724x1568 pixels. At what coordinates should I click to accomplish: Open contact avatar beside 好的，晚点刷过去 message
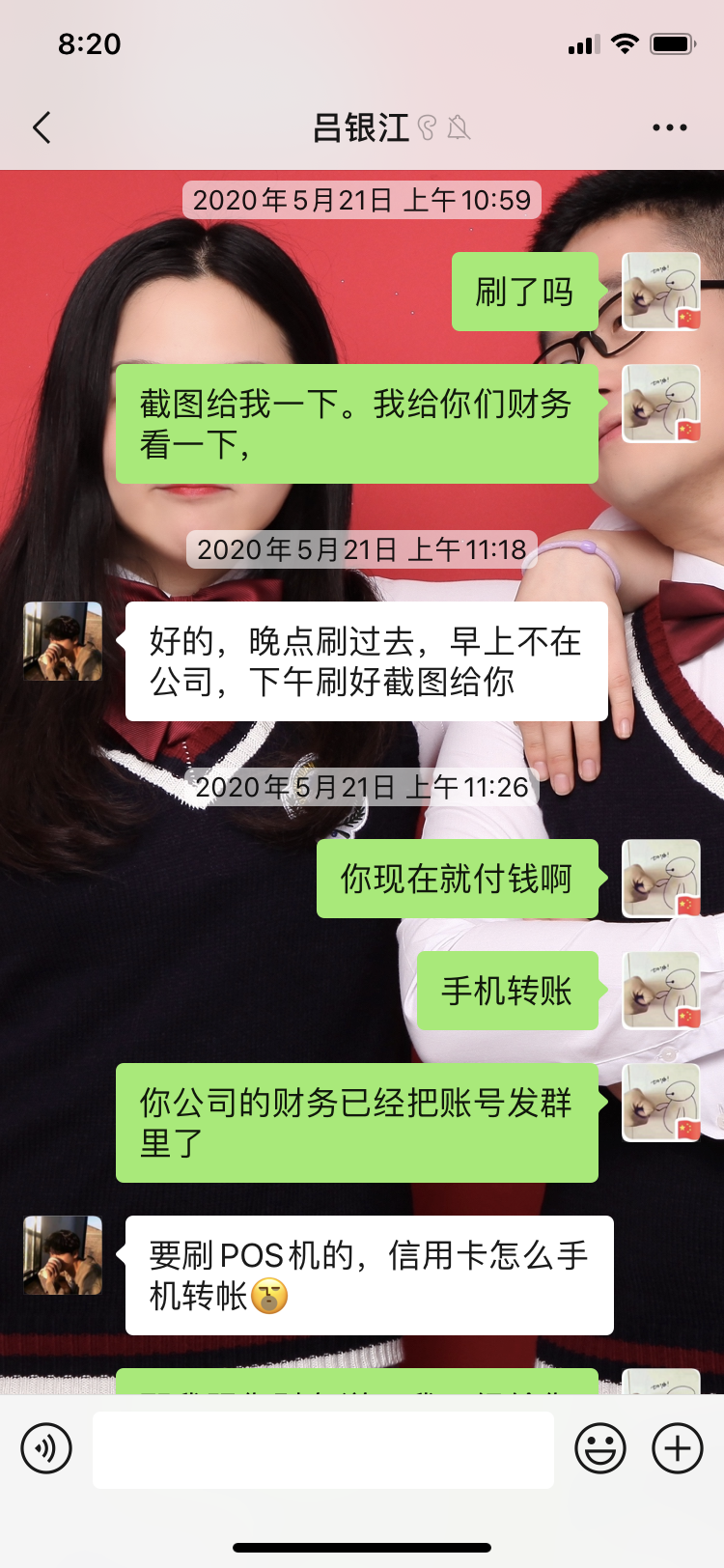click(x=63, y=641)
